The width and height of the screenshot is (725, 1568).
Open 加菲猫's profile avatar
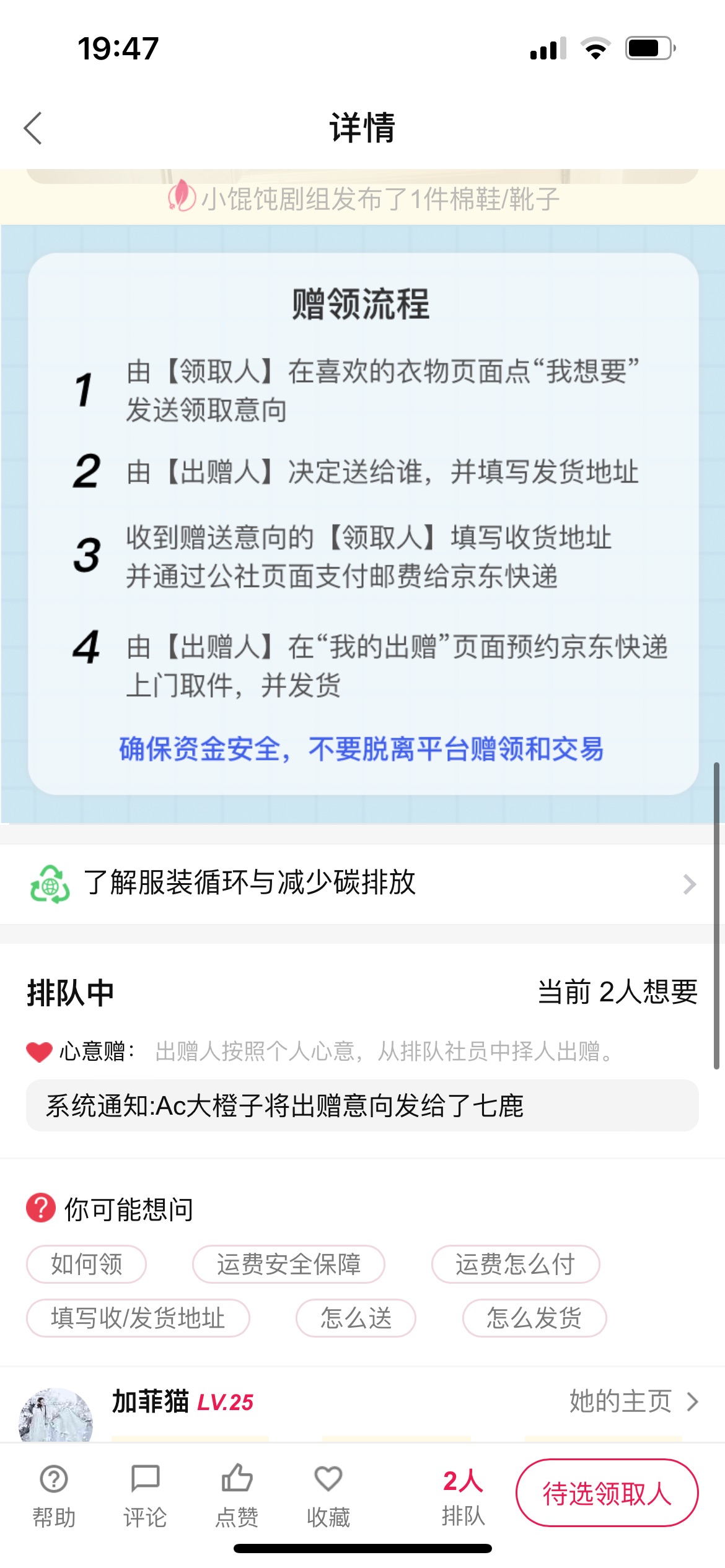pos(56,1415)
